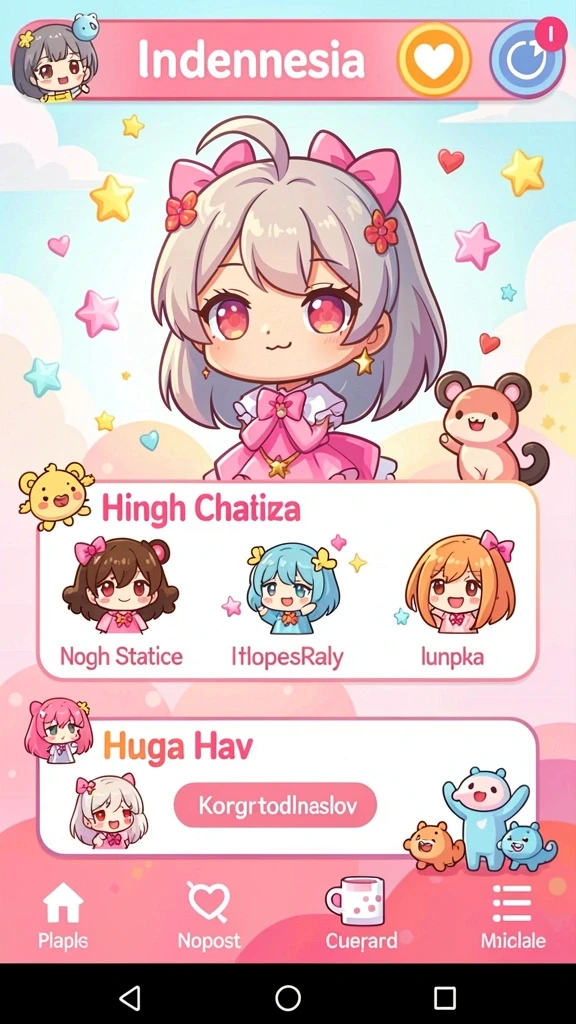Open the profile avatar in the header
This screenshot has width=576, height=1024.
55,59
